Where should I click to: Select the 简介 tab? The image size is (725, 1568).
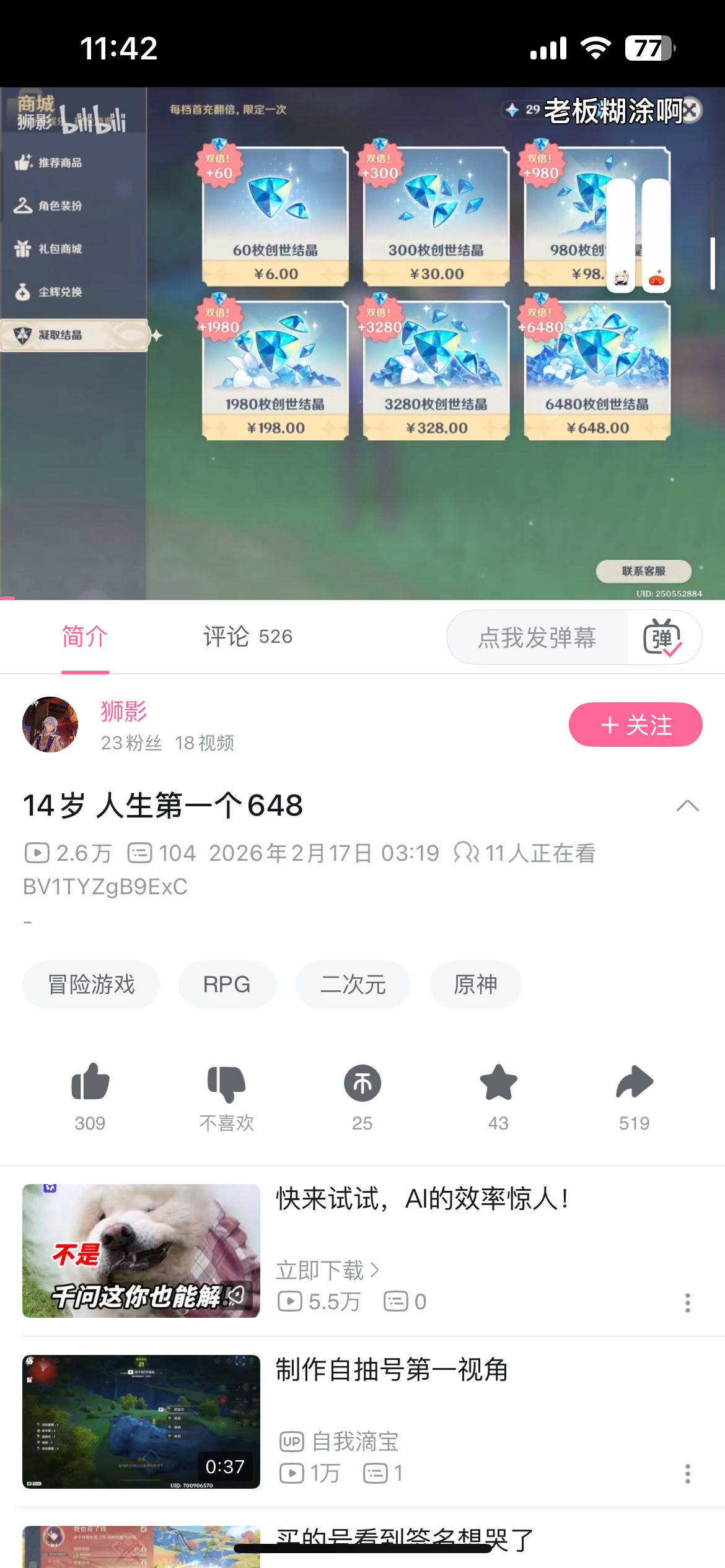[86, 637]
